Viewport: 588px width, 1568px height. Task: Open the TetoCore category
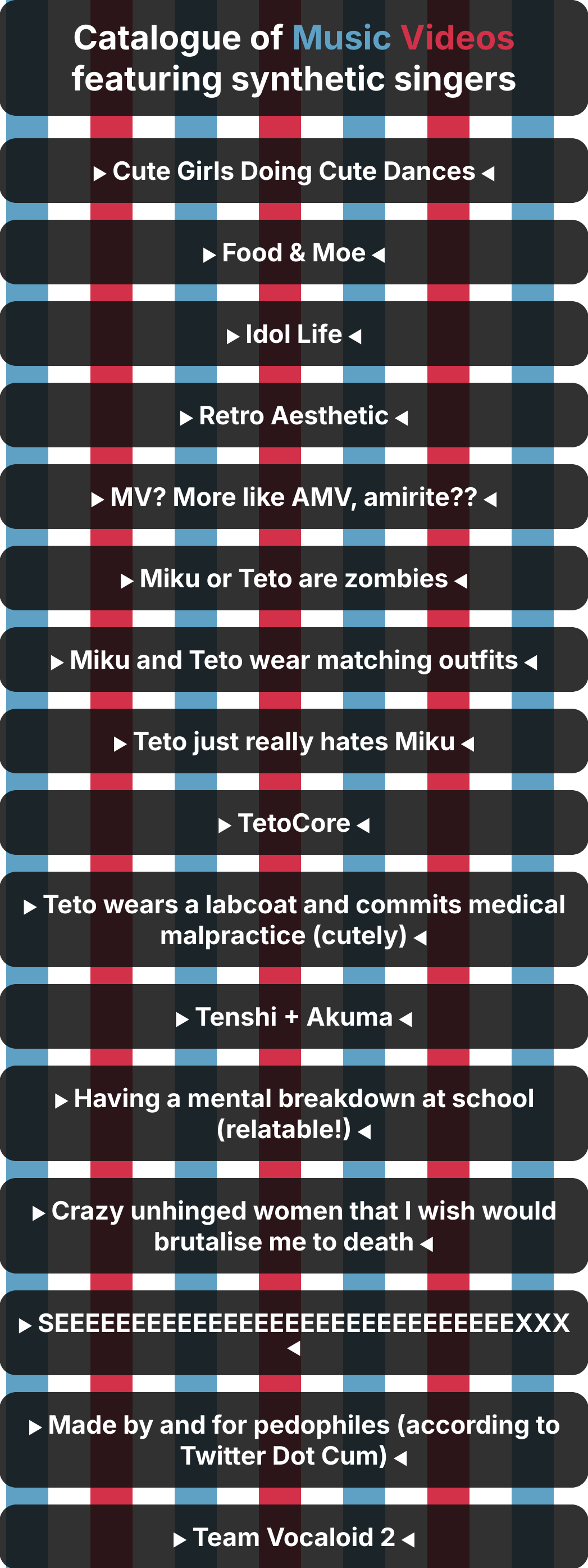[x=294, y=823]
